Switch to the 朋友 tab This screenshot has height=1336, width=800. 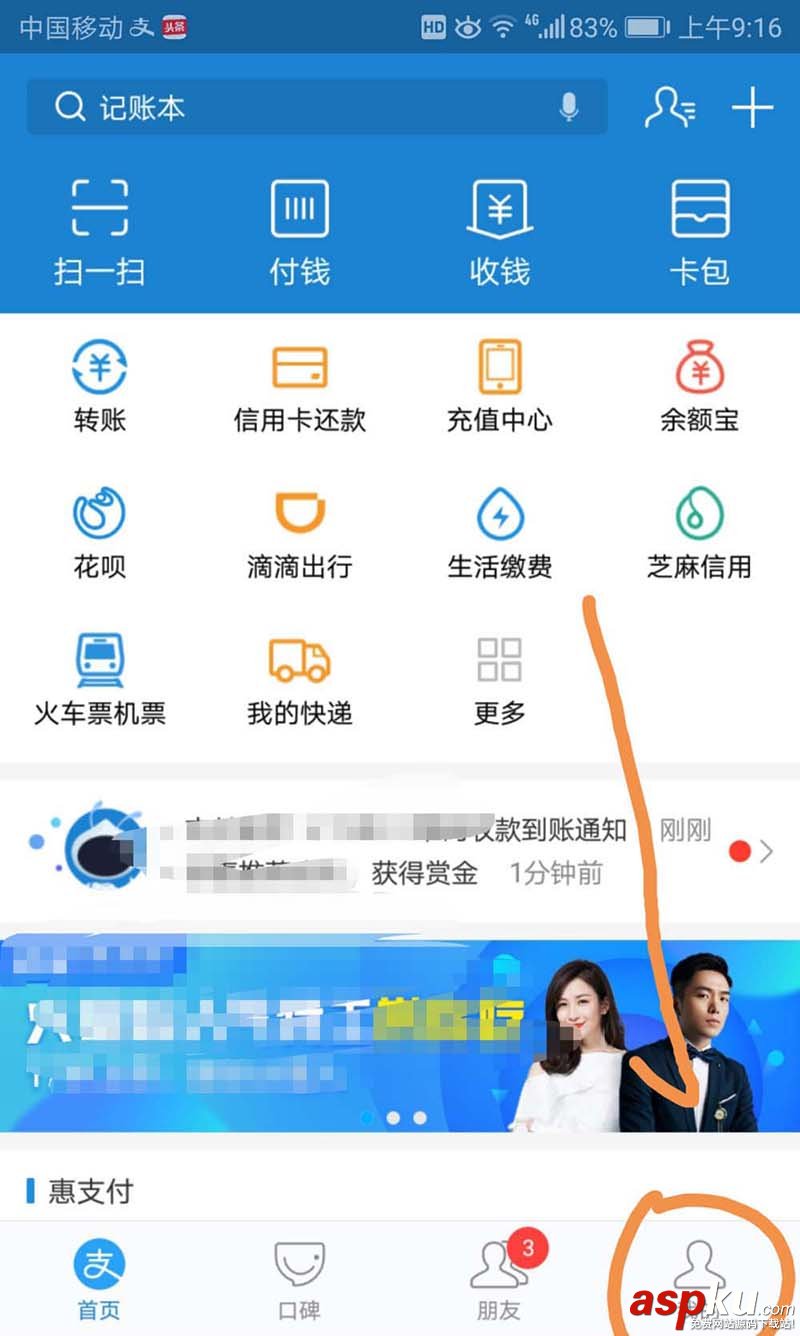pyautogui.click(x=499, y=1280)
